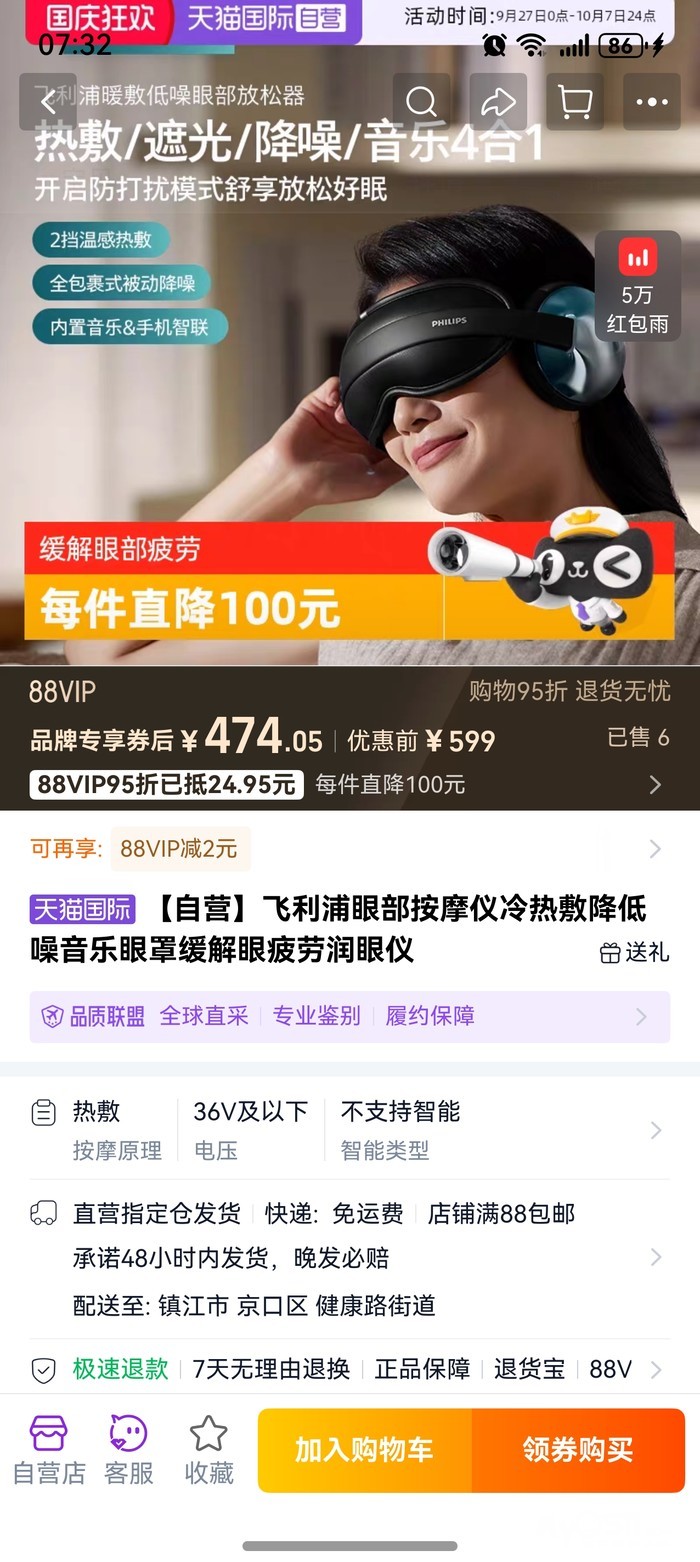Image resolution: width=700 pixels, height=1562 pixels.
Task: Tap the 送礼 gift button
Action: [x=634, y=952]
